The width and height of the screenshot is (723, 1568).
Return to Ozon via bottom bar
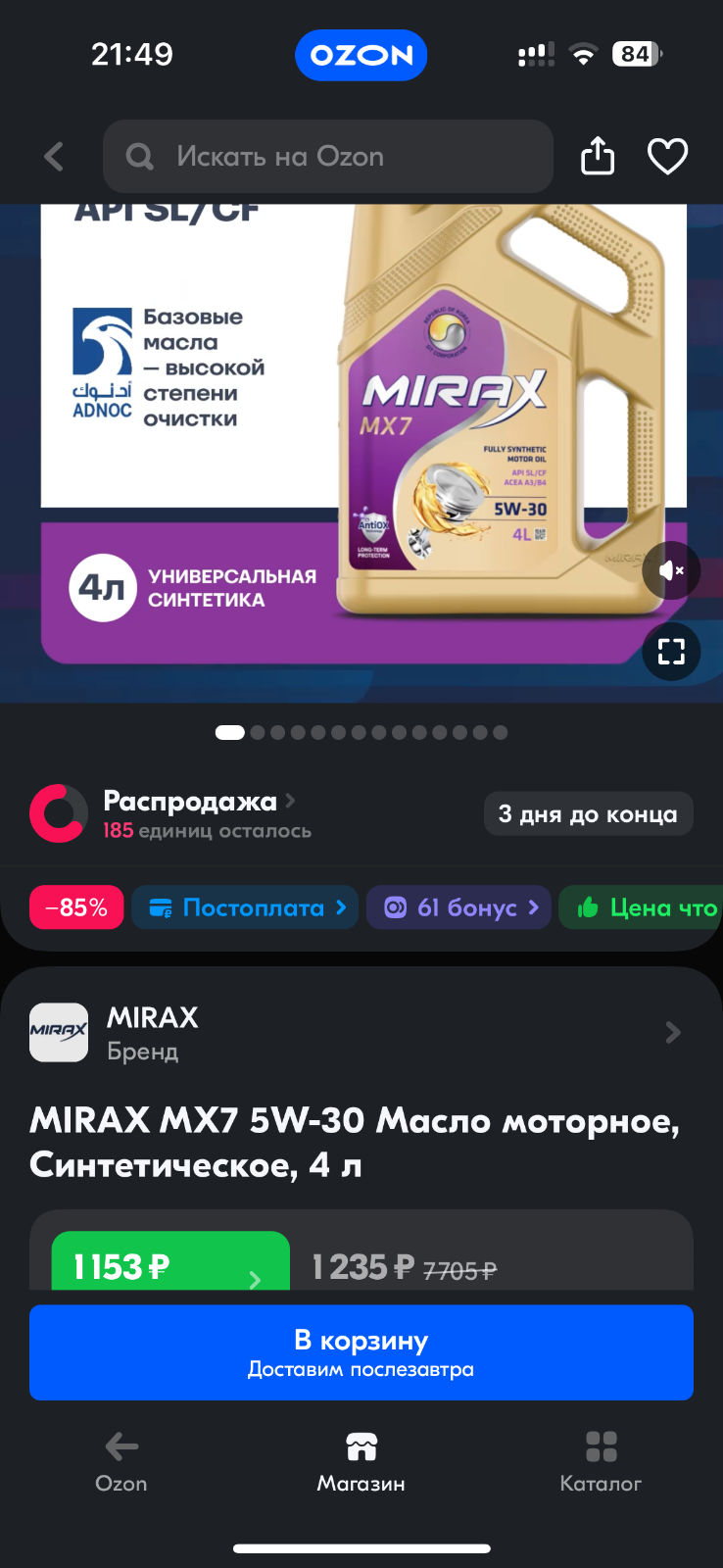pyautogui.click(x=121, y=1462)
